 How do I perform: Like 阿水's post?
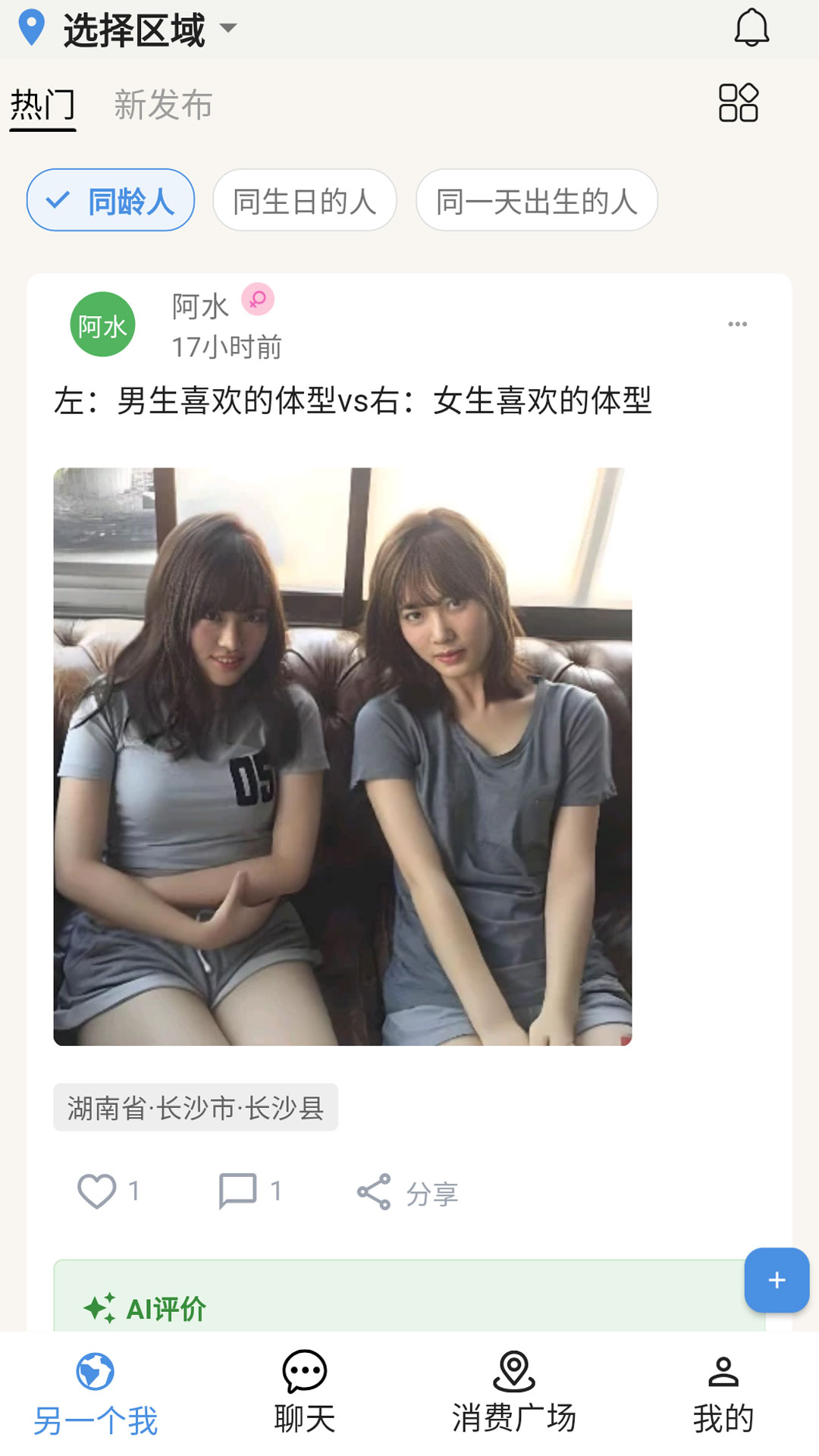[97, 1191]
